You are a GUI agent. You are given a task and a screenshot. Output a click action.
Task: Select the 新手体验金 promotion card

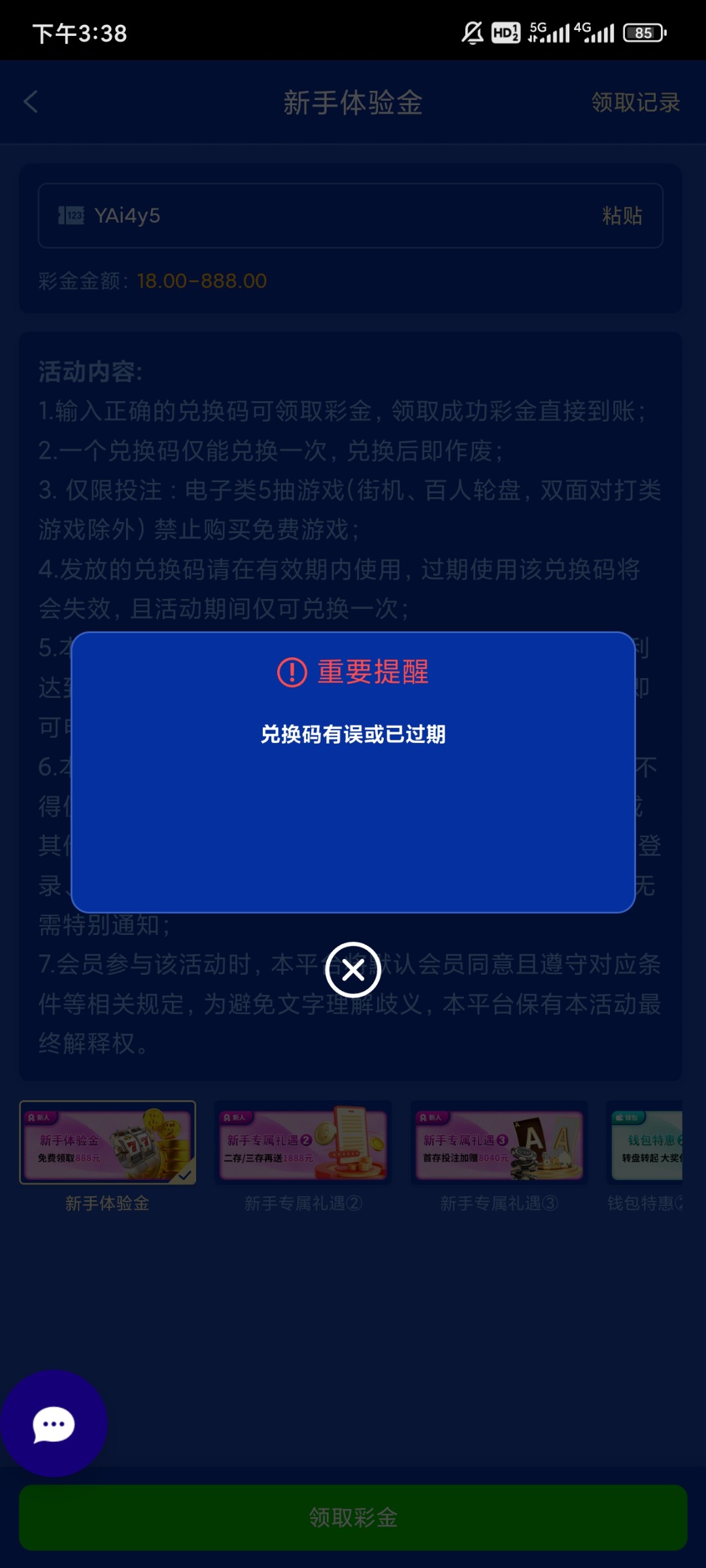pyautogui.click(x=108, y=1143)
